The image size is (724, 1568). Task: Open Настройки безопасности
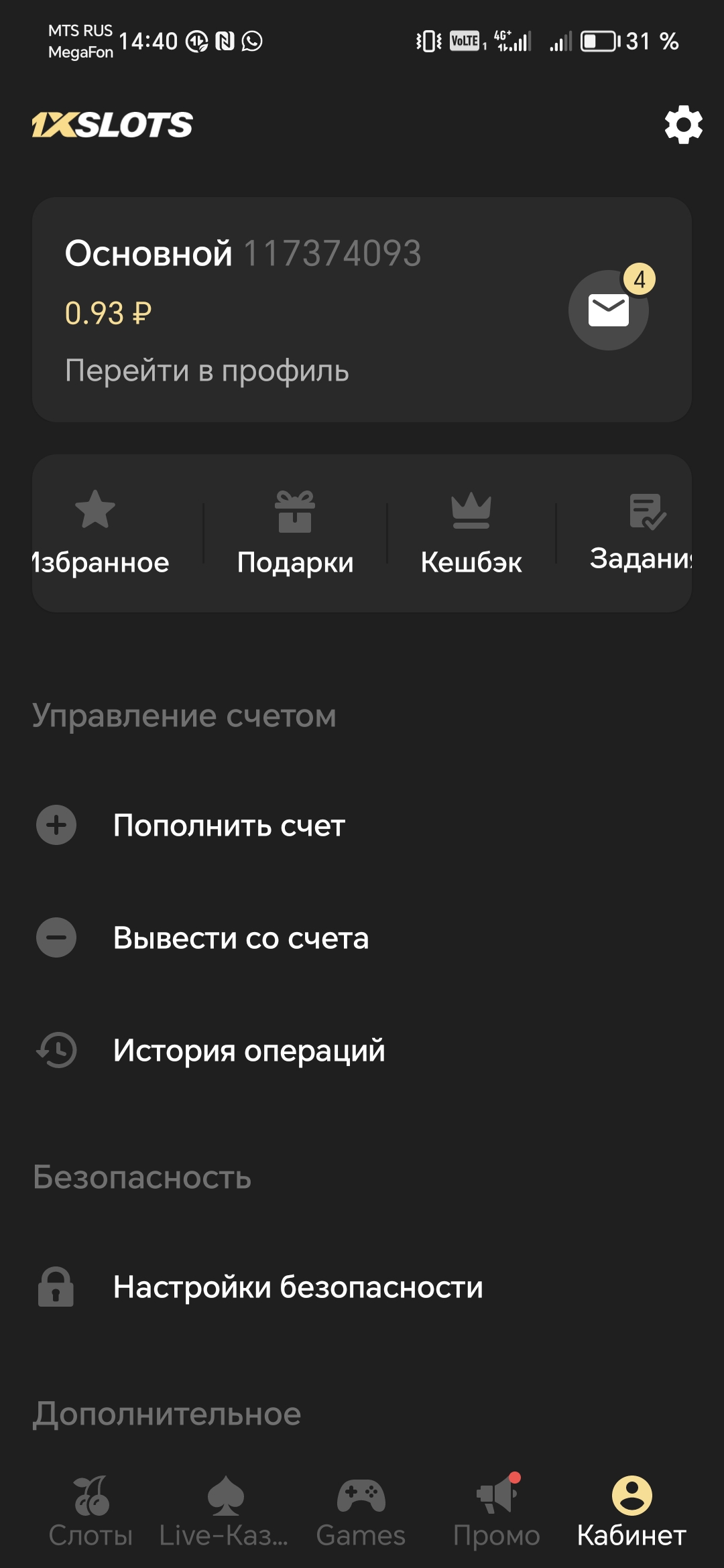point(298,1287)
